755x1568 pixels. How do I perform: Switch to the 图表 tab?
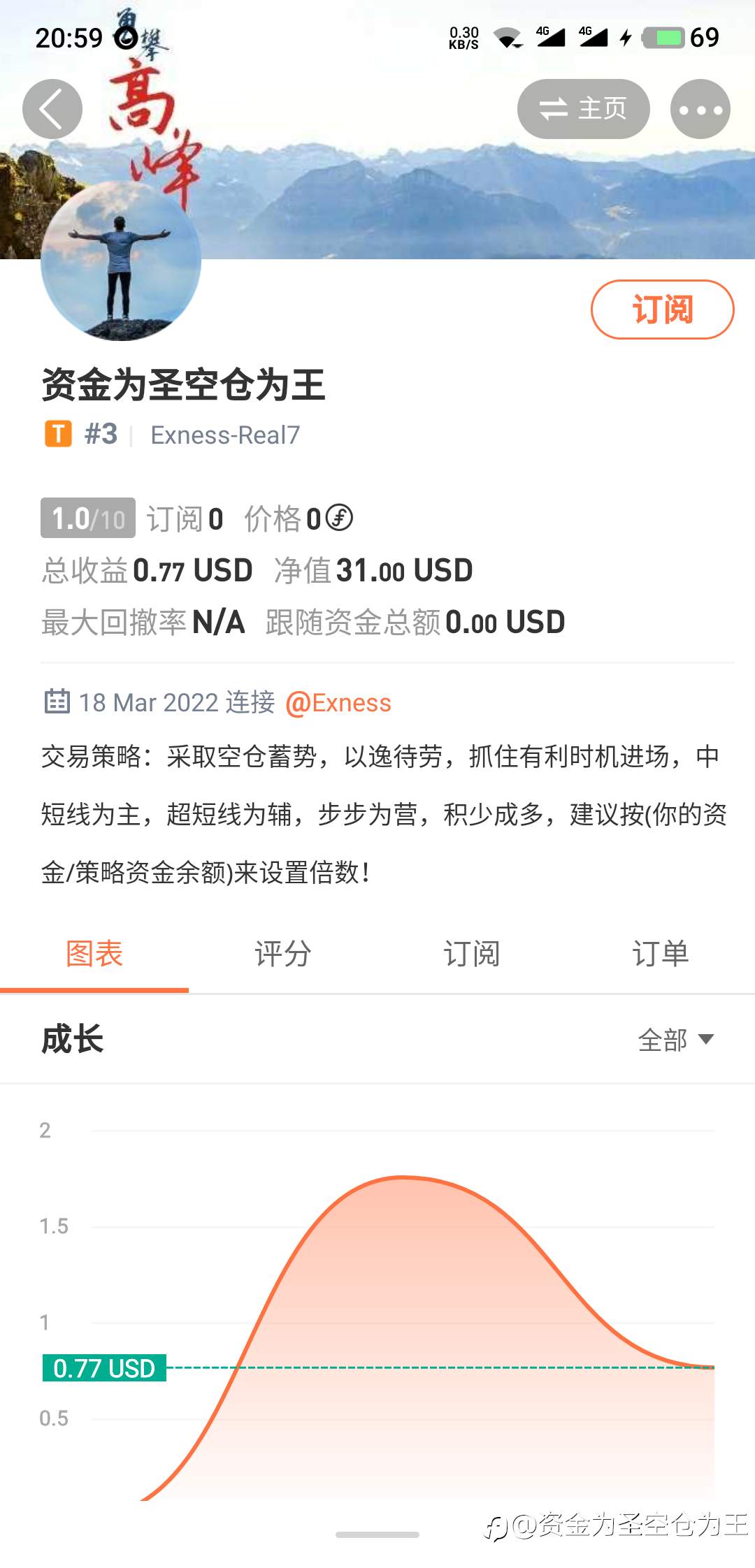[94, 954]
